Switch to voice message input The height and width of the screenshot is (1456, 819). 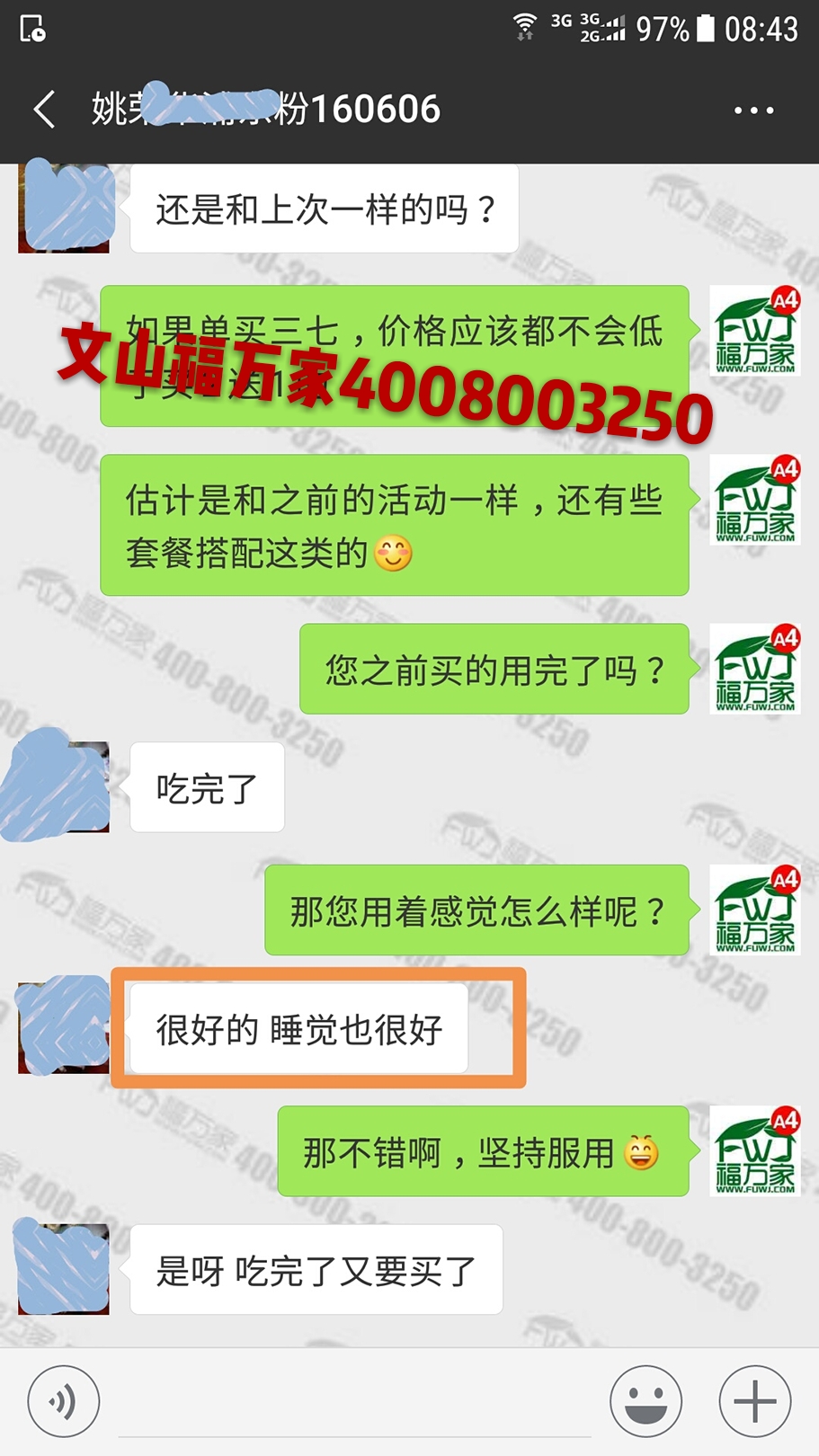tap(63, 1401)
